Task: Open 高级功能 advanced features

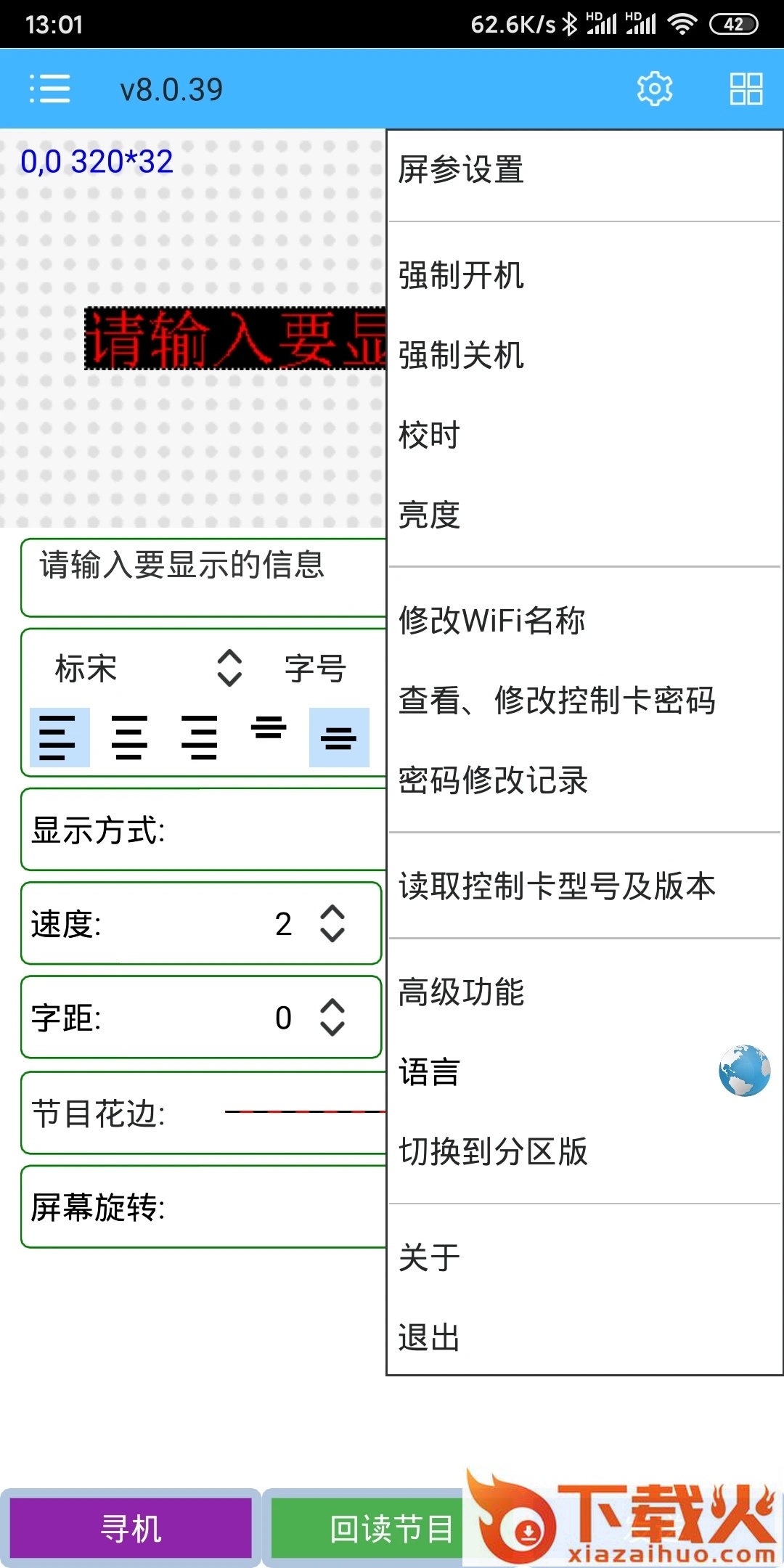Action: click(584, 992)
